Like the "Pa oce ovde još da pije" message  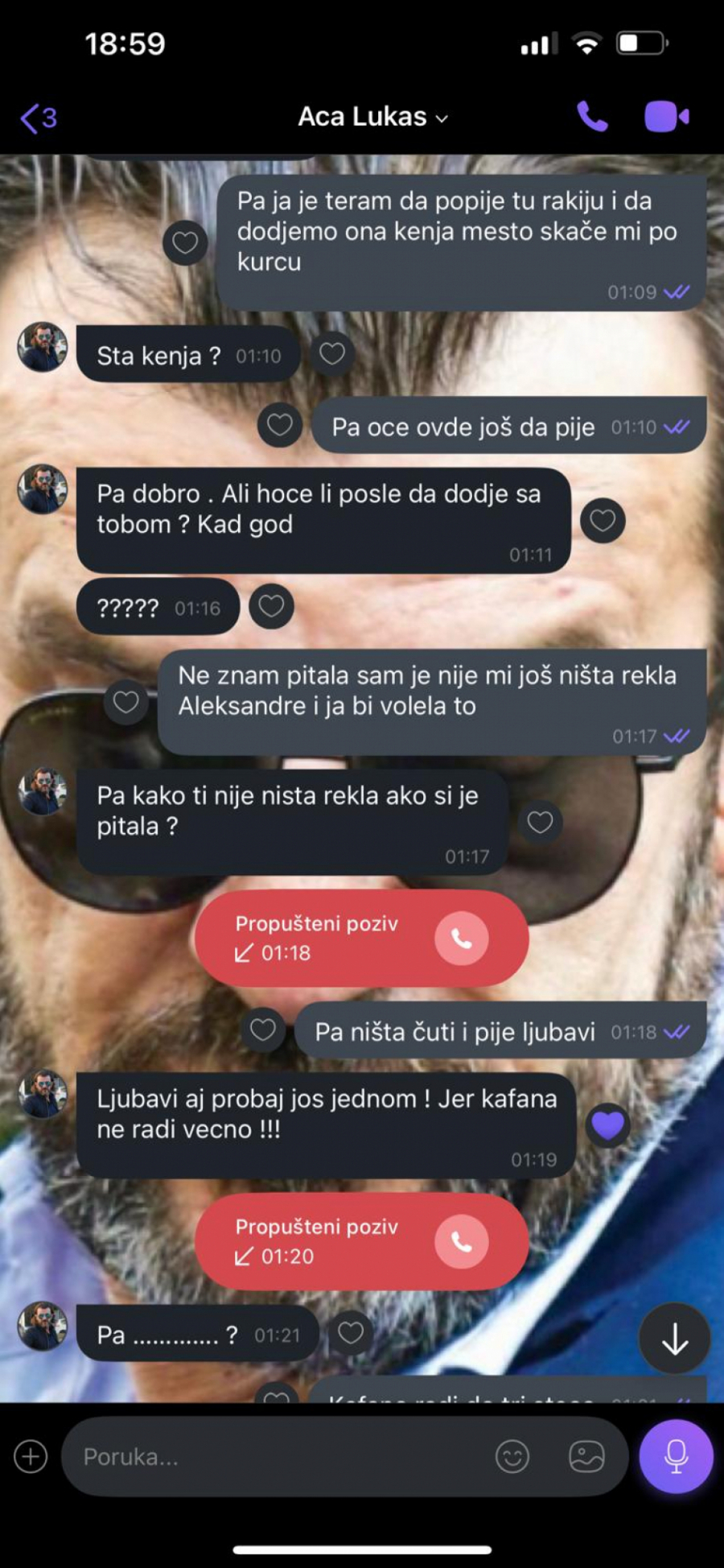coord(279,425)
